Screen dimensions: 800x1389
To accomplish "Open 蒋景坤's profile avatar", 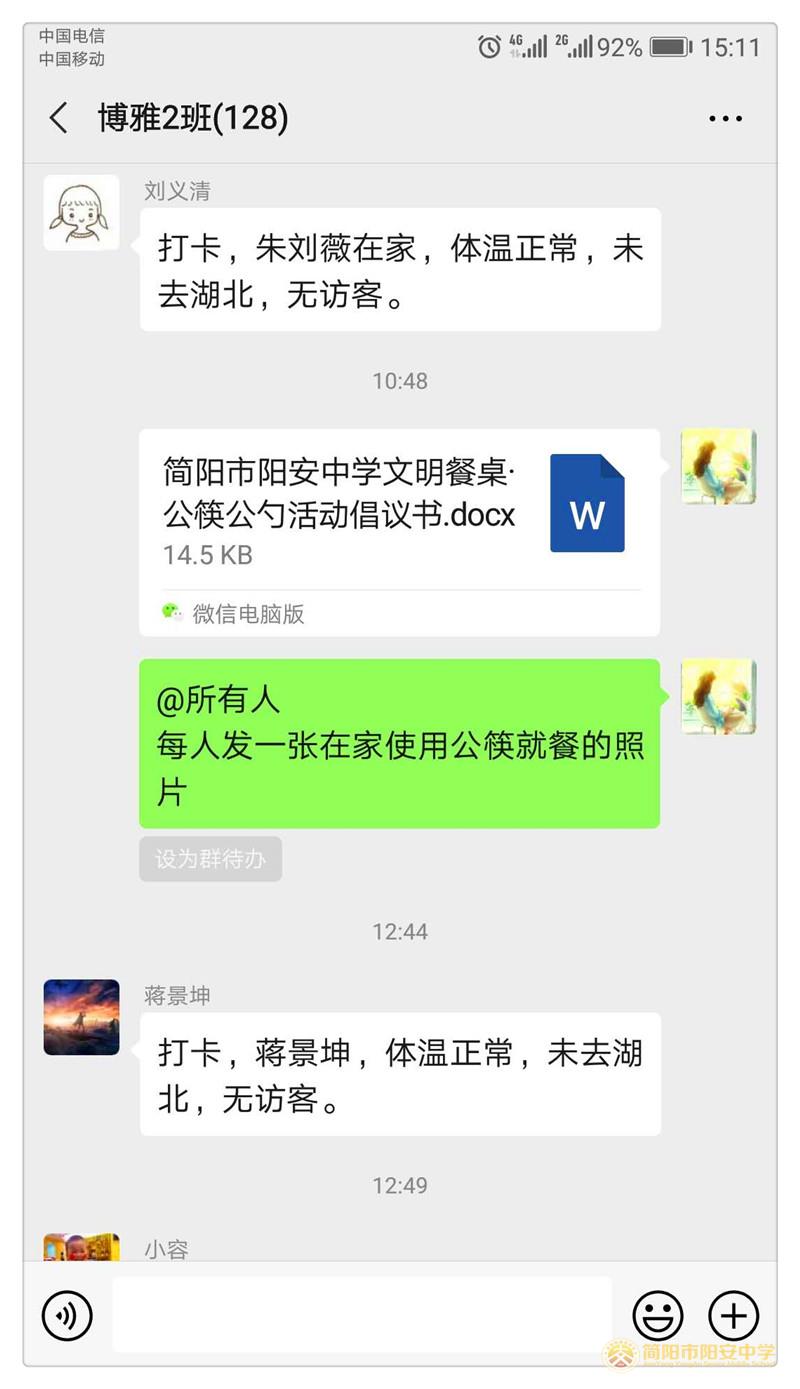I will (x=81, y=1017).
